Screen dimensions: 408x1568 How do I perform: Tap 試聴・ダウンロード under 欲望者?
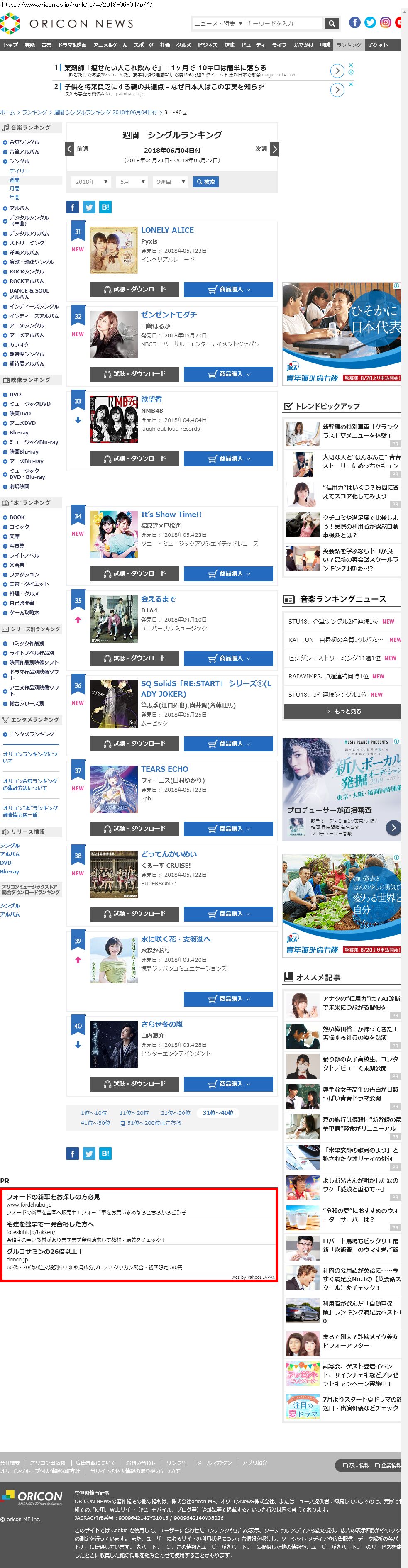[134, 458]
